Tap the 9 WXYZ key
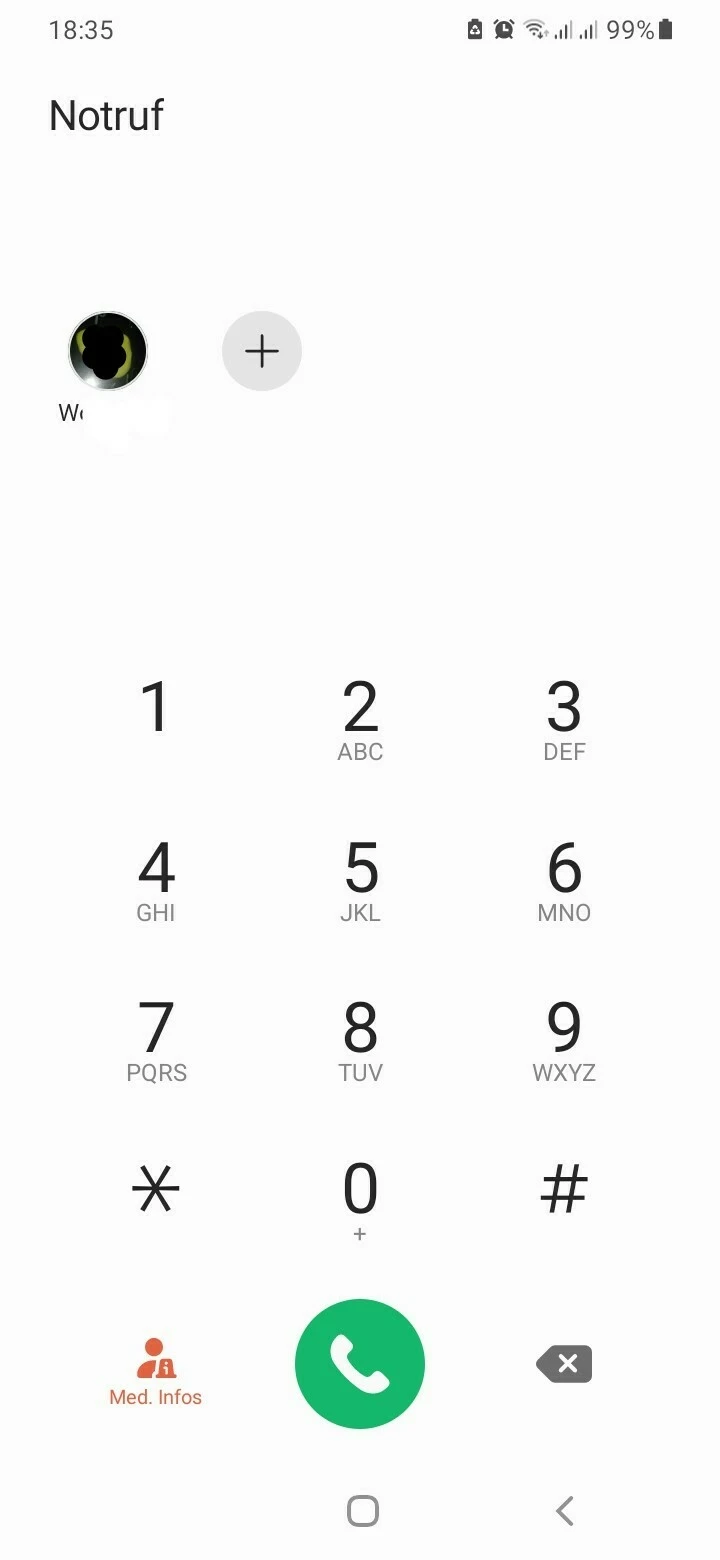 point(564,1040)
